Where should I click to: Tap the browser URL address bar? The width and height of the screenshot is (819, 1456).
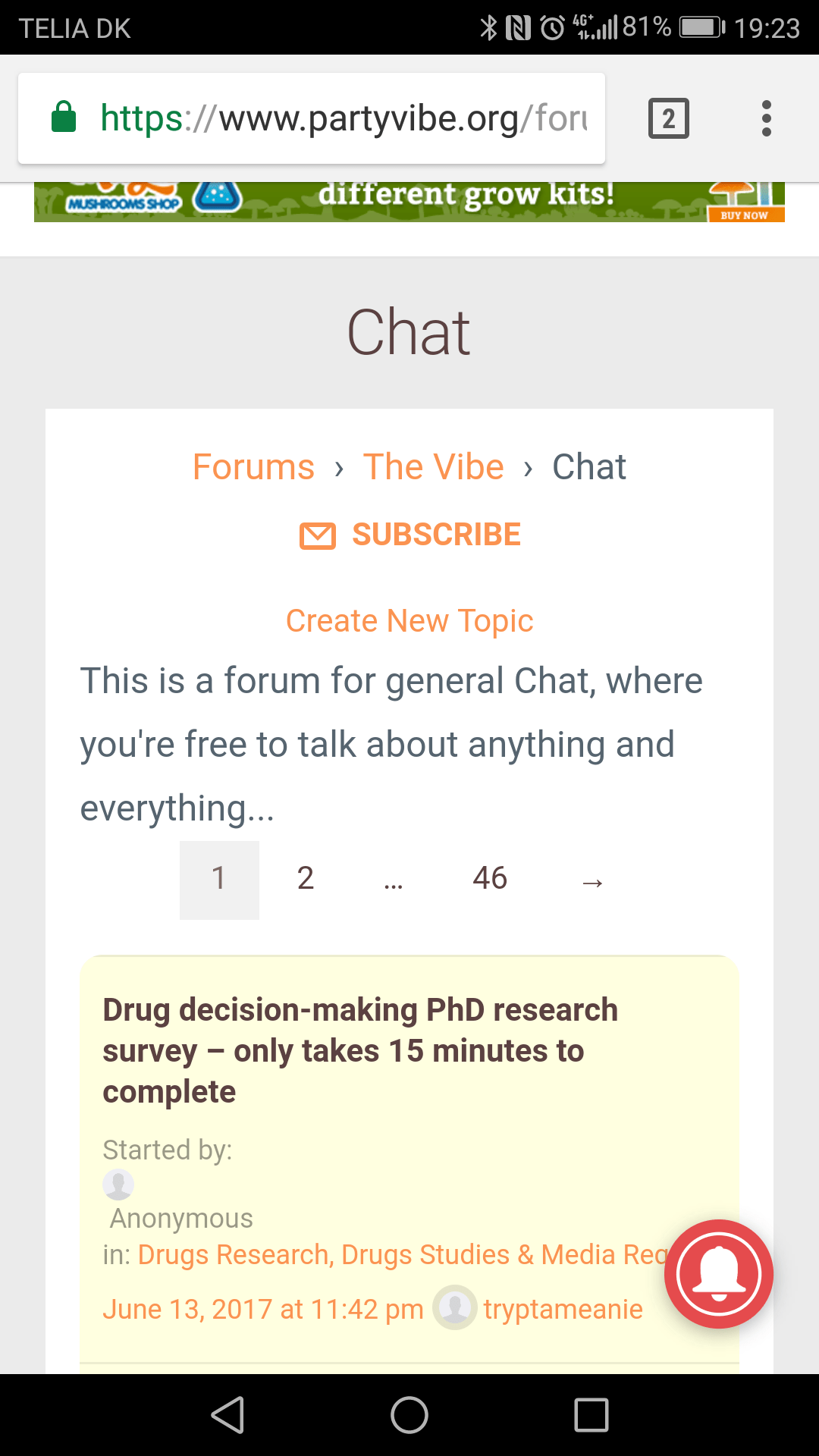coord(312,118)
